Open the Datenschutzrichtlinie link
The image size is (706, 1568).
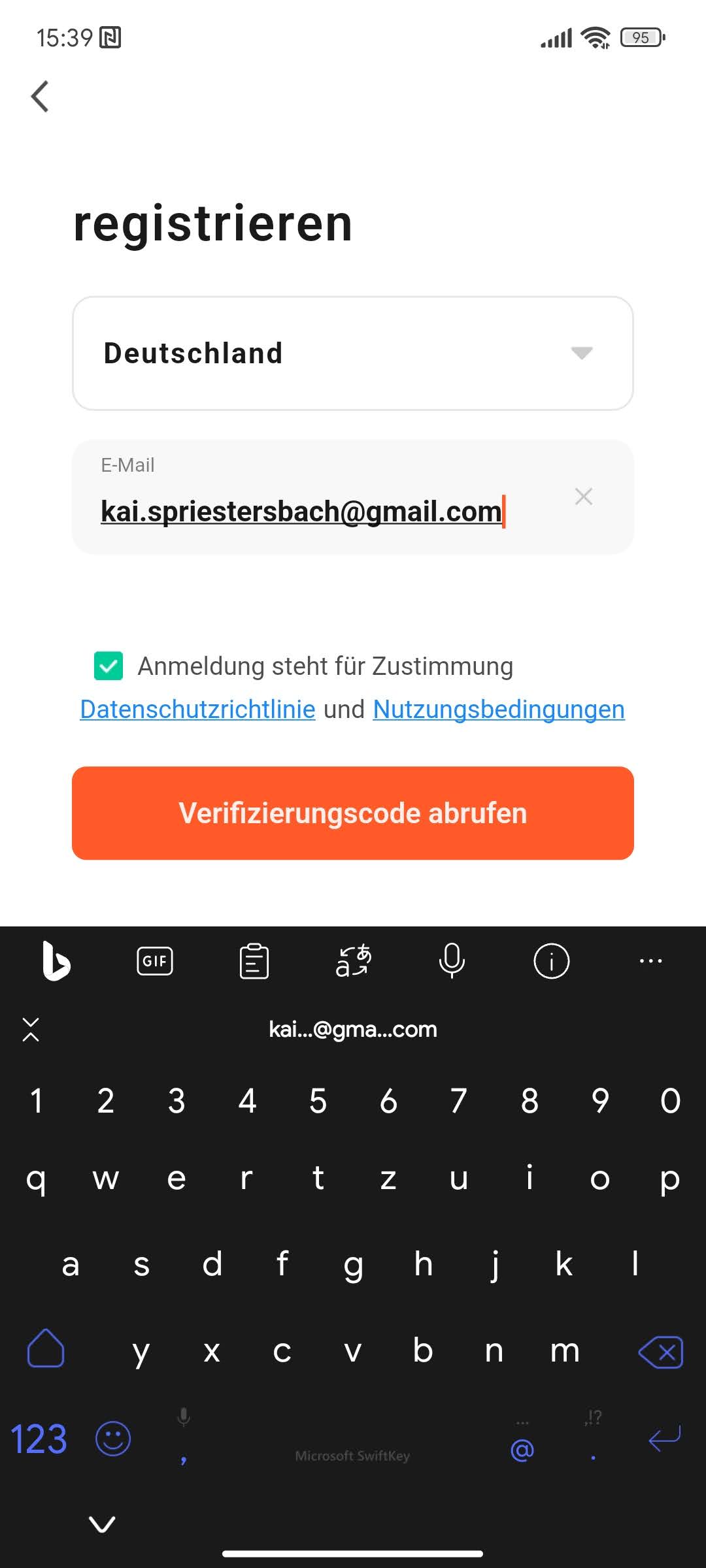click(x=197, y=710)
